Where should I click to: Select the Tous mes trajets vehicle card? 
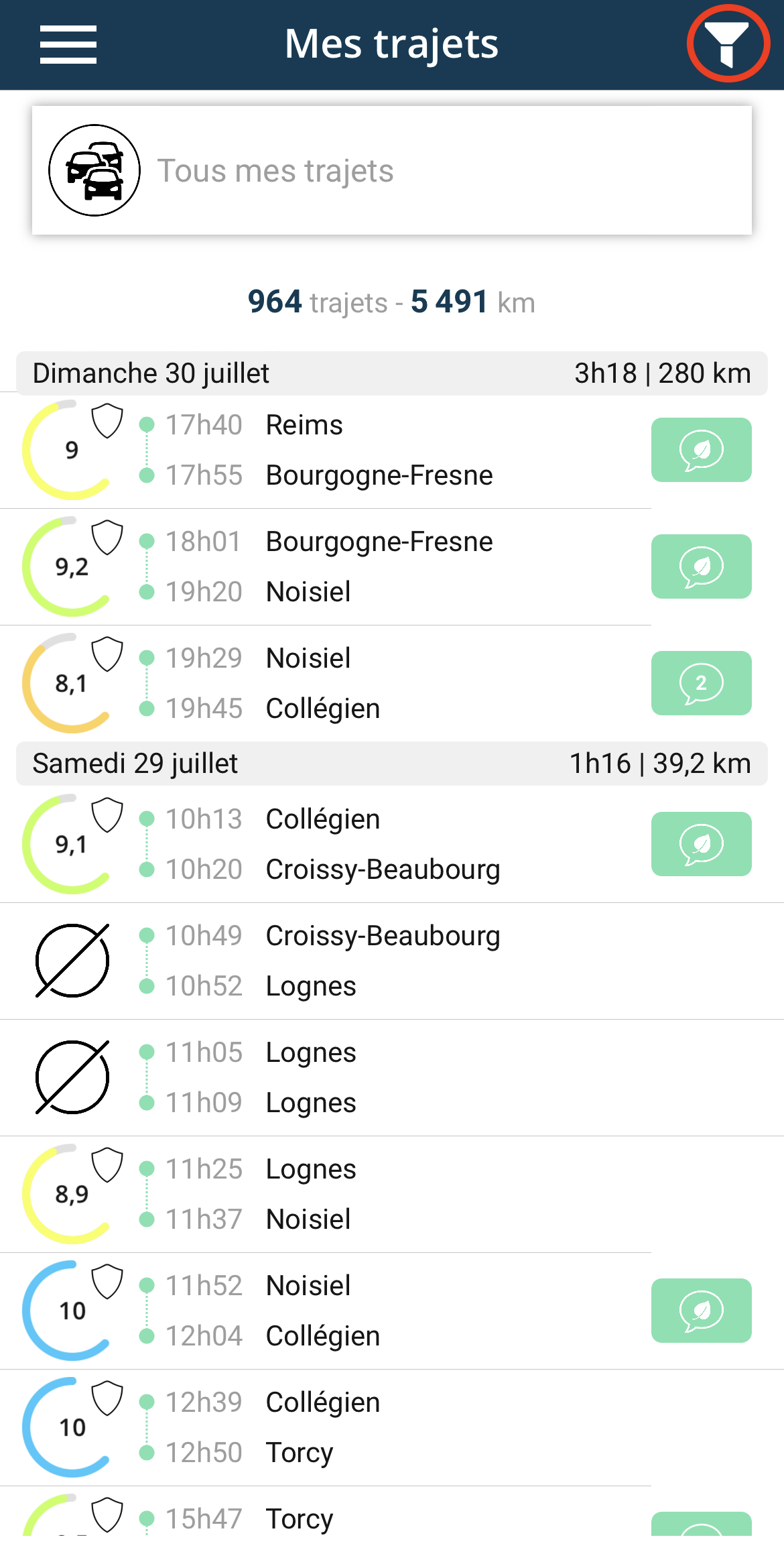coord(392,170)
